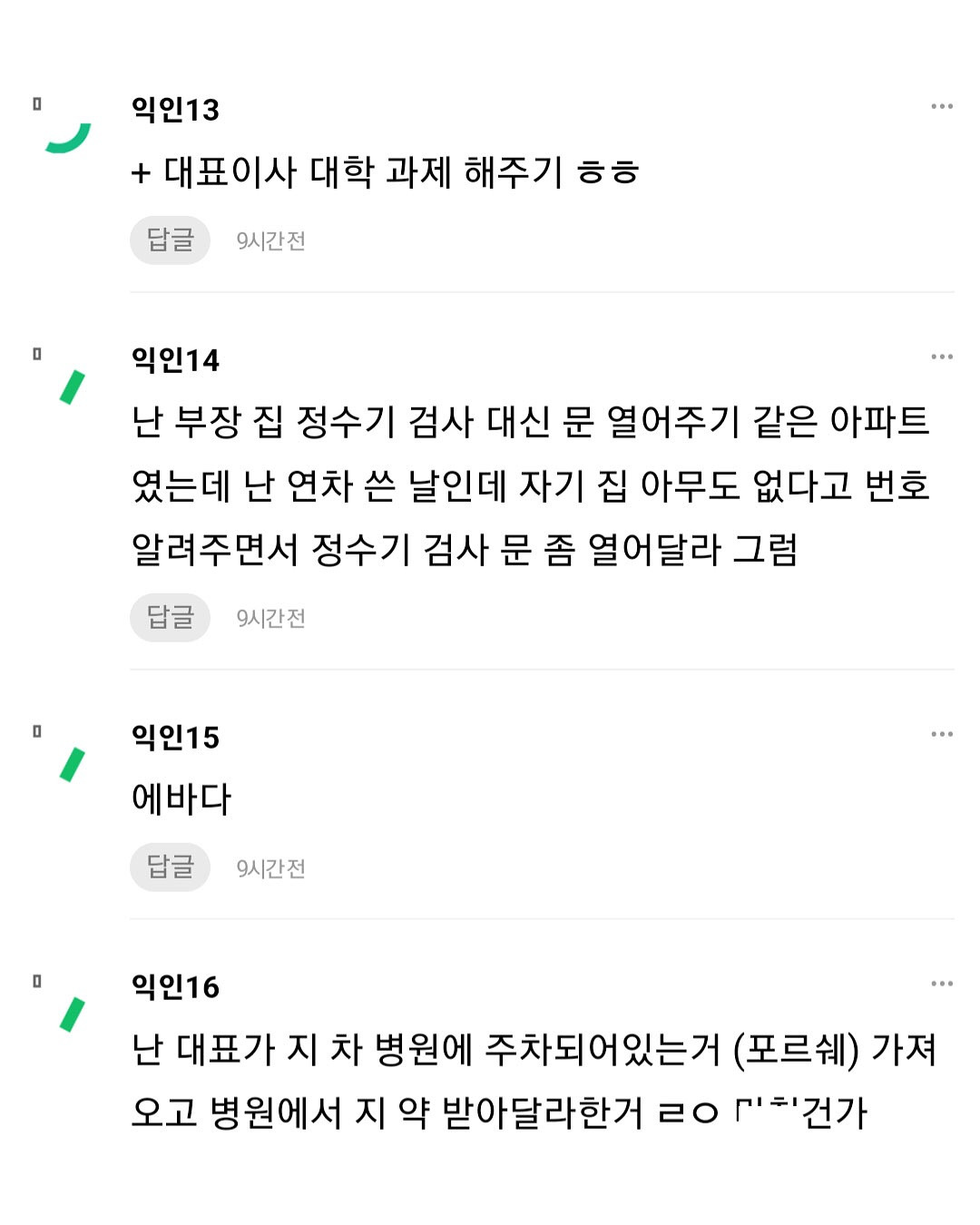Open the overflow menu on 익인14's comment

941,357
